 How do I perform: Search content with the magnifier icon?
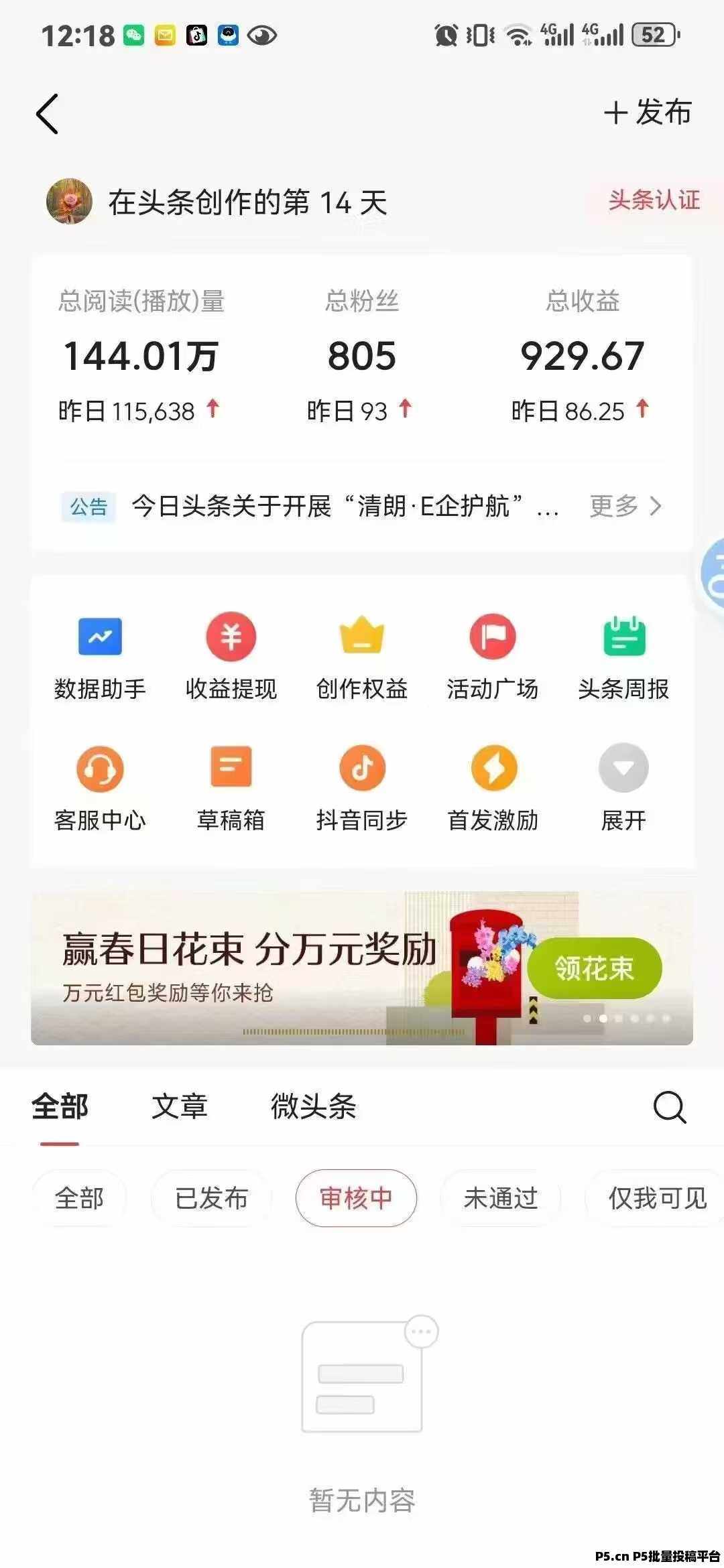[x=670, y=1107]
